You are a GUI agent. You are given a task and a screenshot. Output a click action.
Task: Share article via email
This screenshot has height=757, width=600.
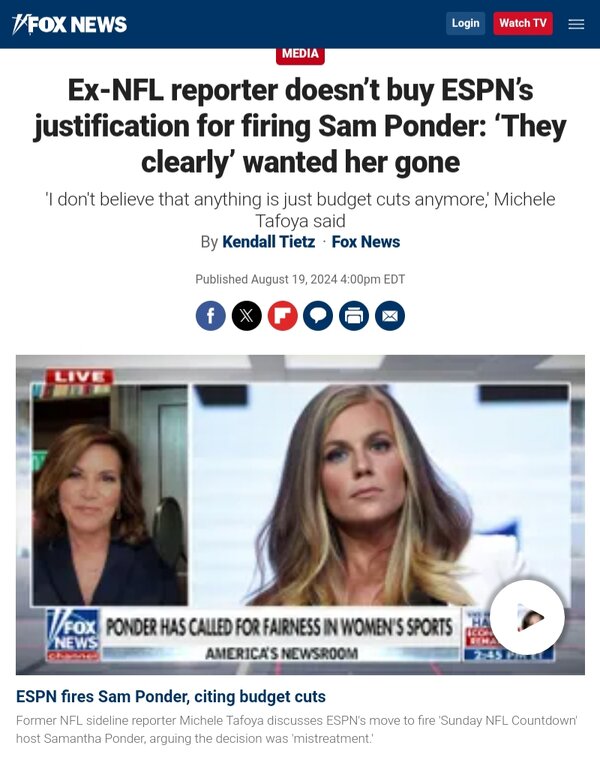click(390, 316)
